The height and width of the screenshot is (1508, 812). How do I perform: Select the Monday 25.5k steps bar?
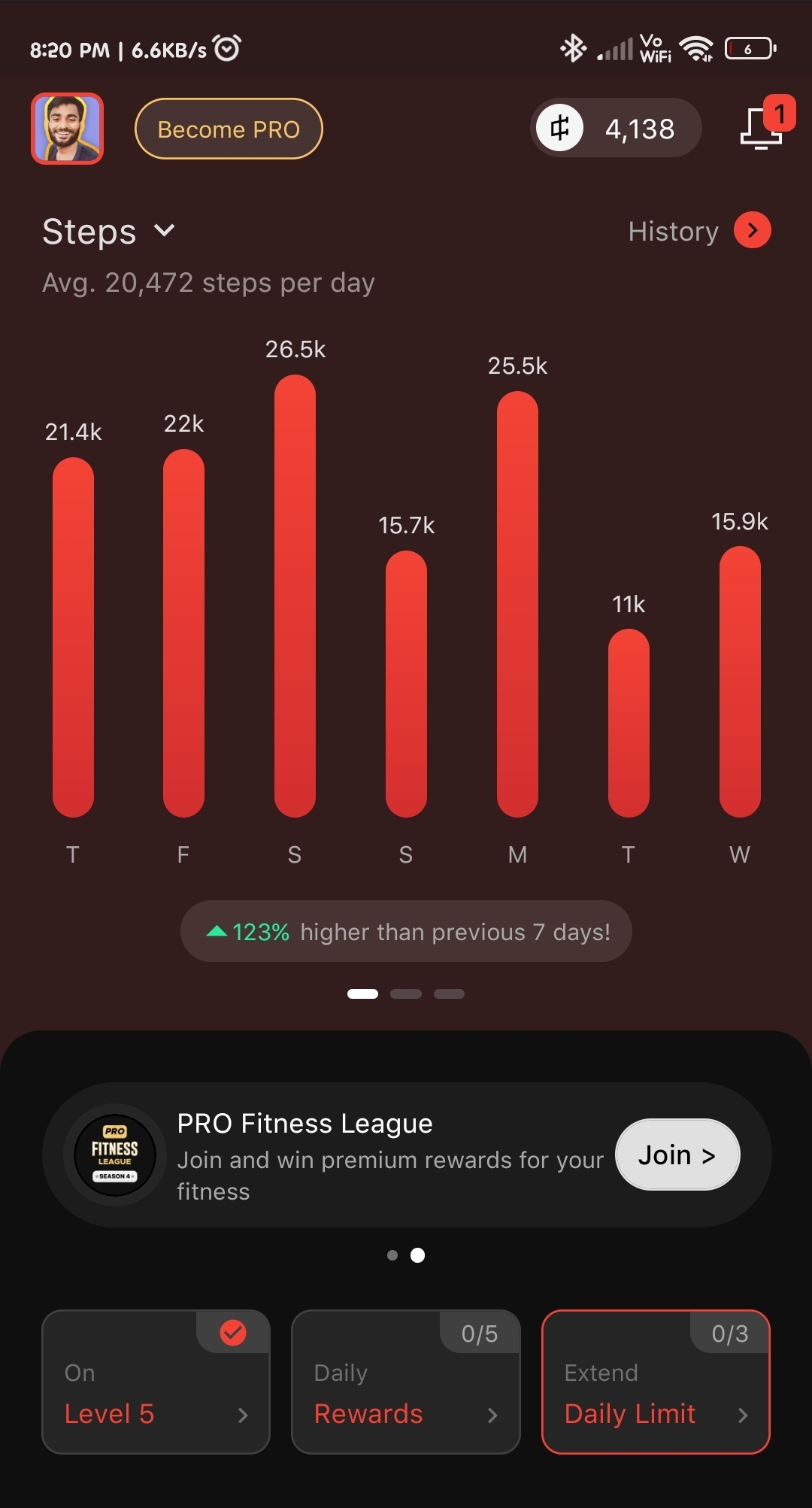click(x=517, y=603)
